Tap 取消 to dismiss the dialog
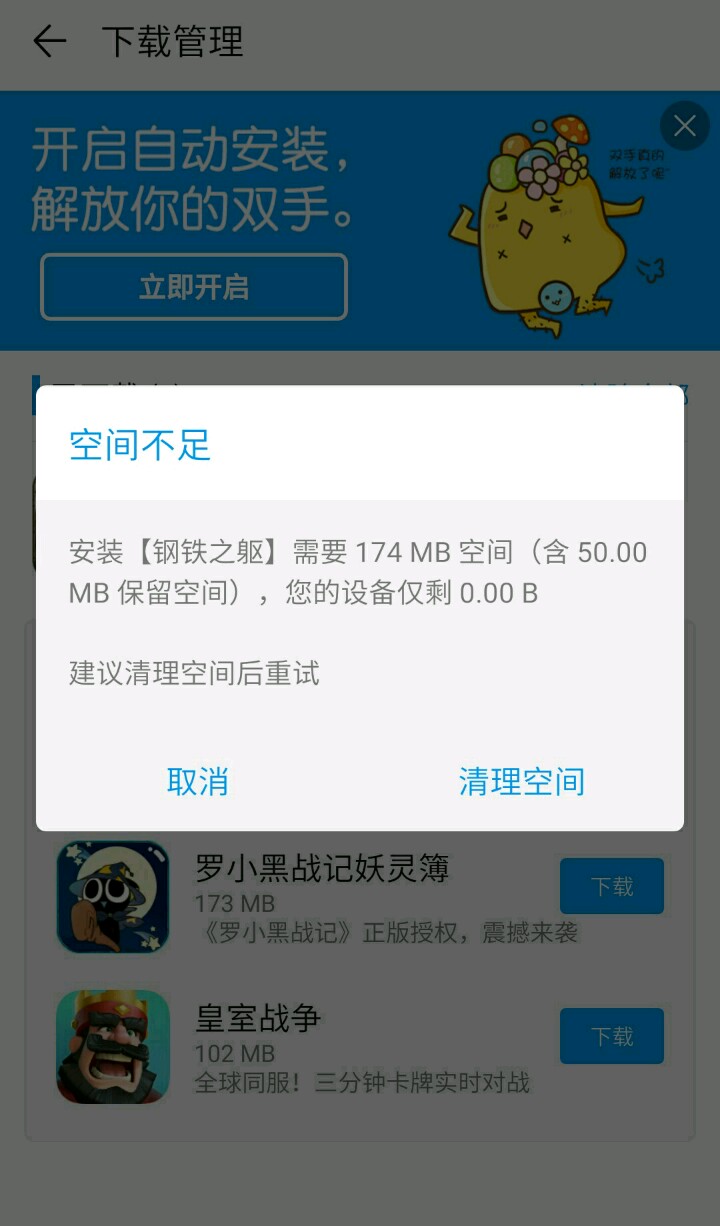The width and height of the screenshot is (720, 1226). 198,781
